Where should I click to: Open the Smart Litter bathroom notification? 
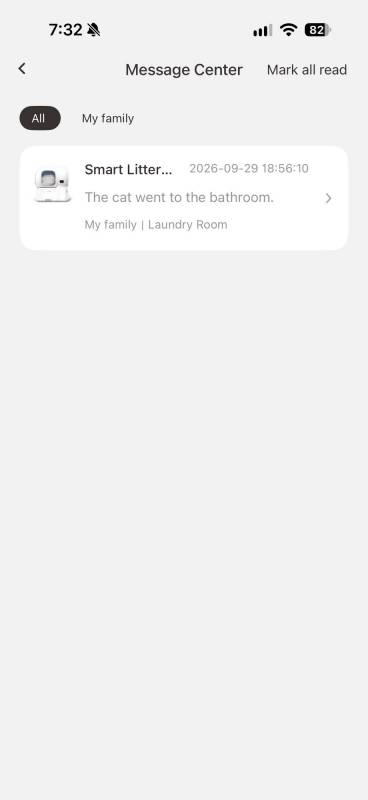click(184, 198)
